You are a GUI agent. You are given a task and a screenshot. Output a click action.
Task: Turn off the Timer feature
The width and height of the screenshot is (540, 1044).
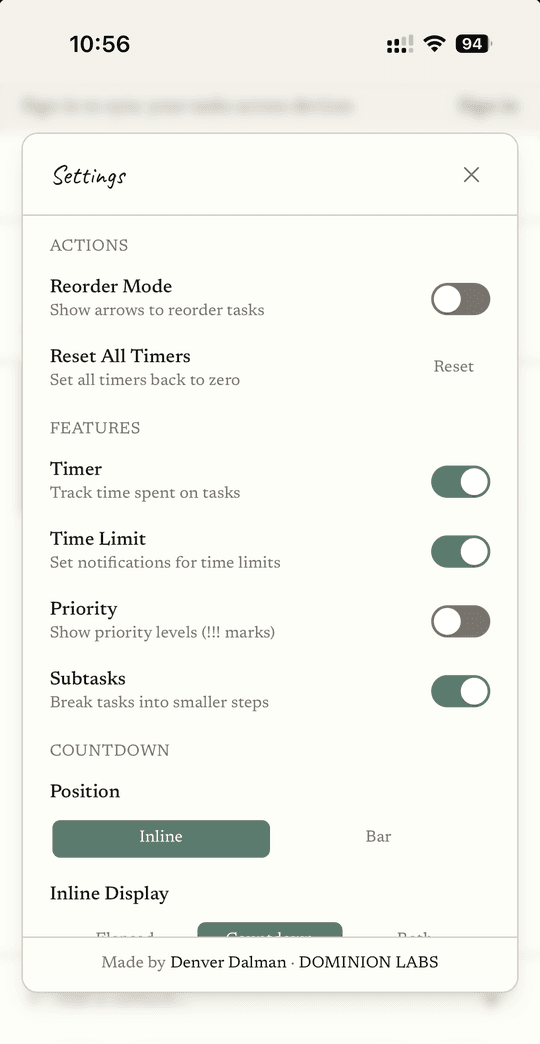click(x=461, y=481)
